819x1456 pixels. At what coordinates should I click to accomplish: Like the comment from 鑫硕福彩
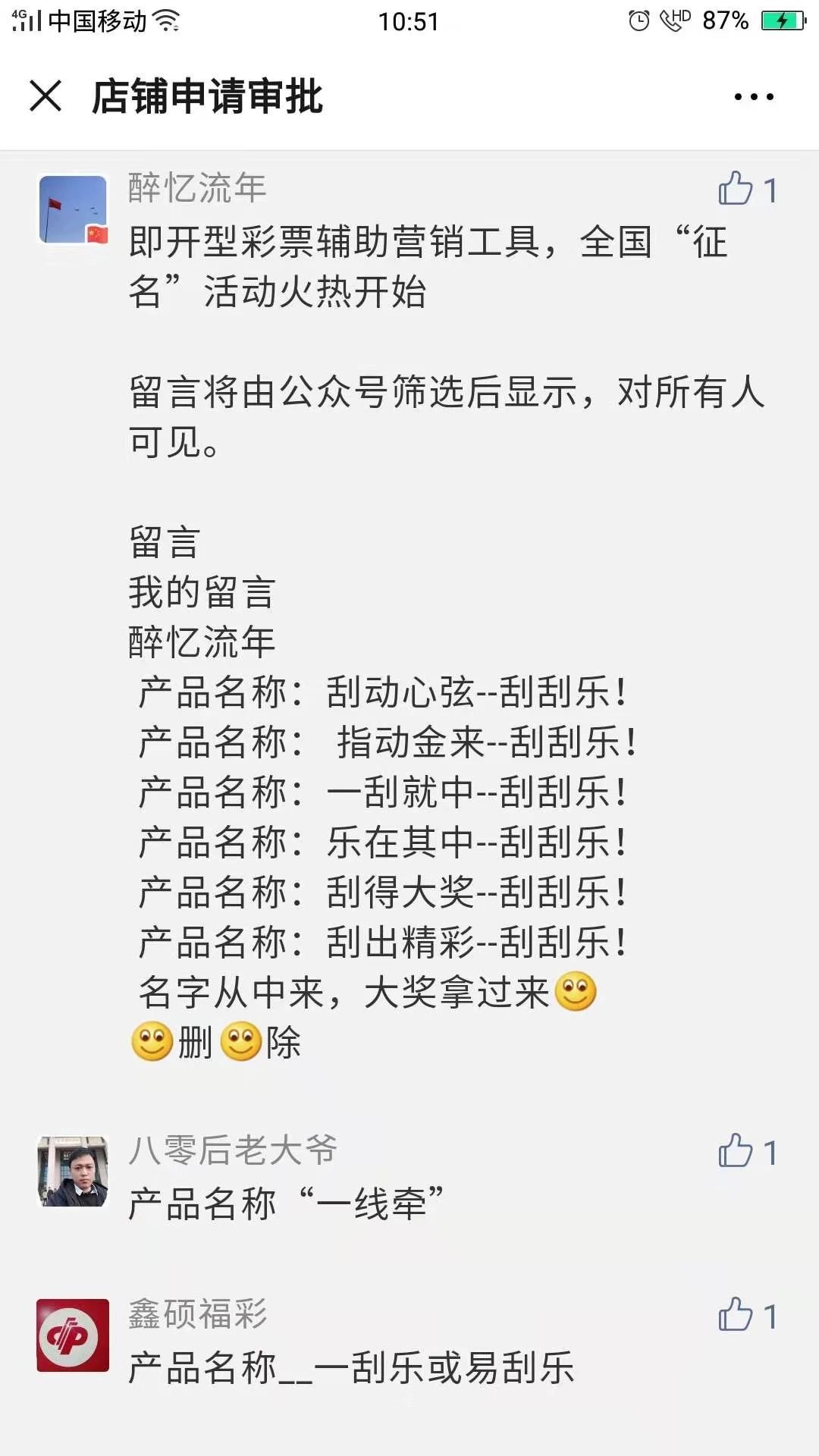click(x=736, y=1315)
